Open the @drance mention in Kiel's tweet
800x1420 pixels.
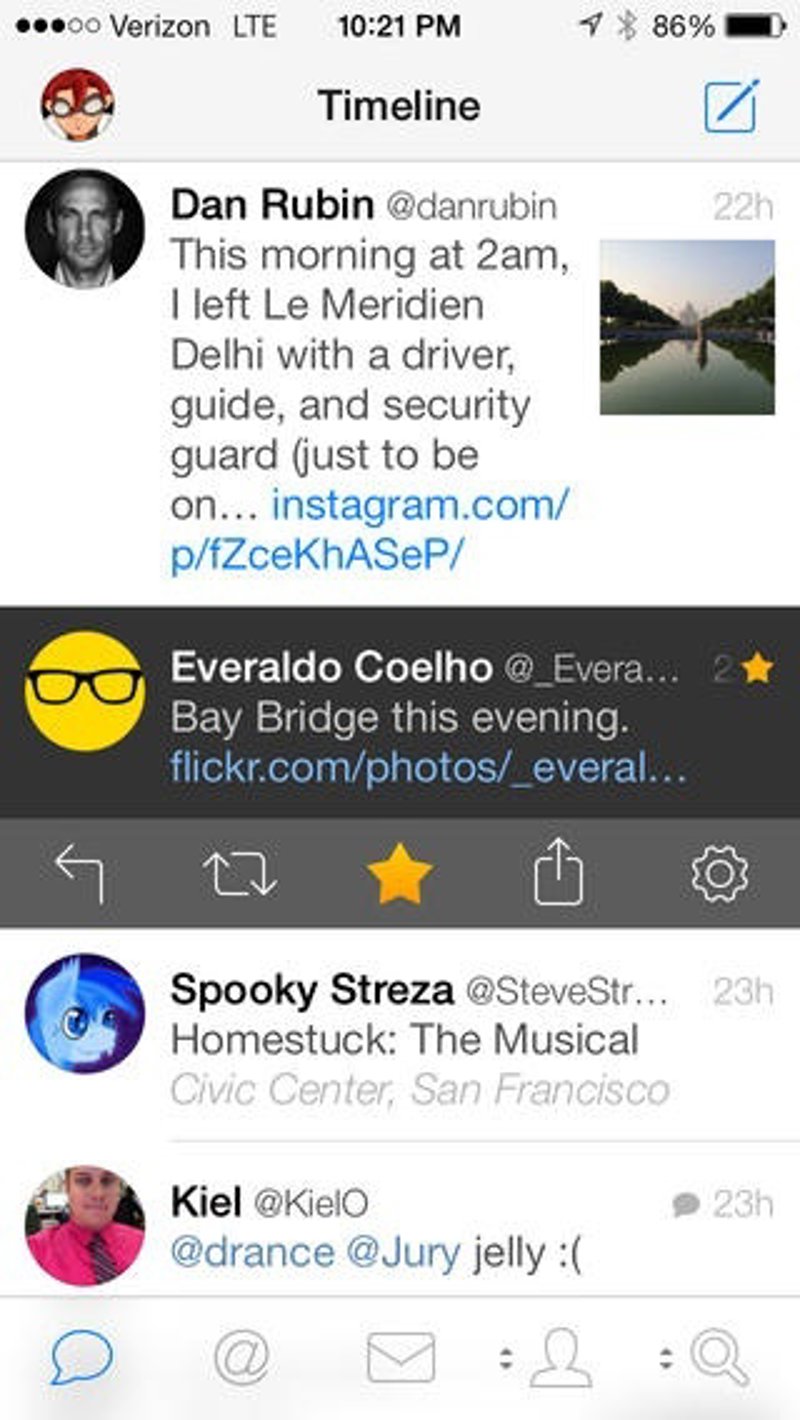[252, 1252]
